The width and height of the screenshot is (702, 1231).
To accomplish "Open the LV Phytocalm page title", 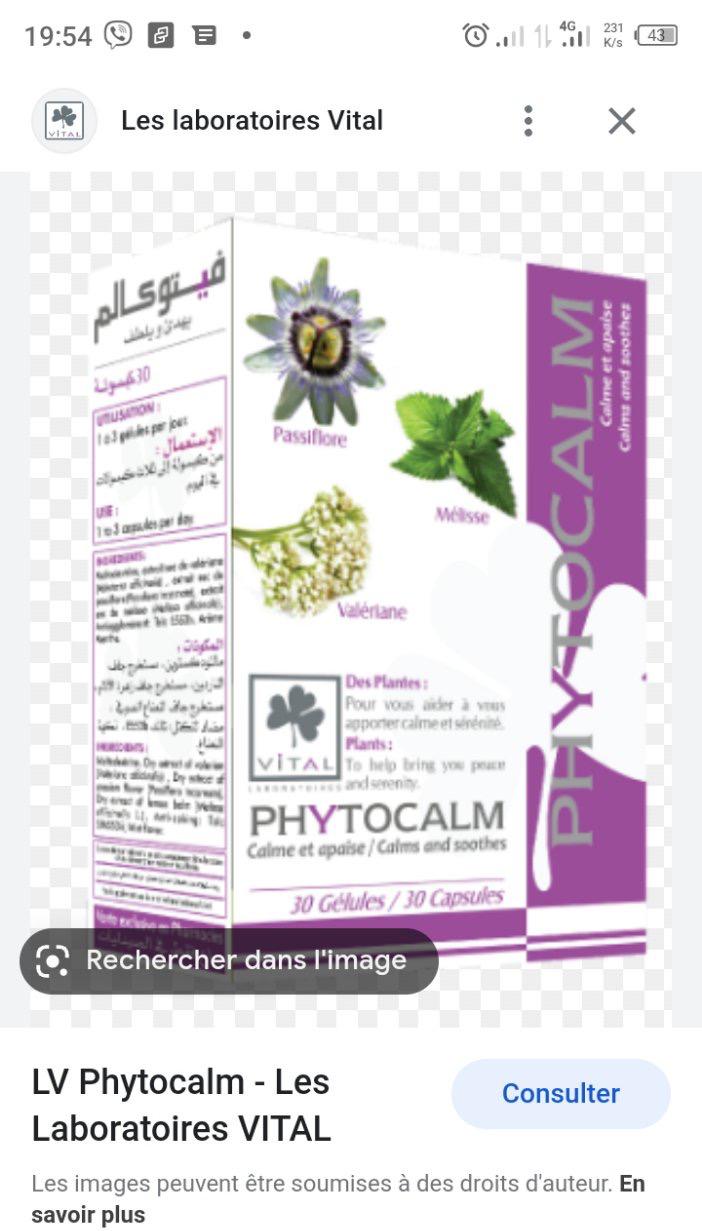I will pyautogui.click(x=181, y=1105).
